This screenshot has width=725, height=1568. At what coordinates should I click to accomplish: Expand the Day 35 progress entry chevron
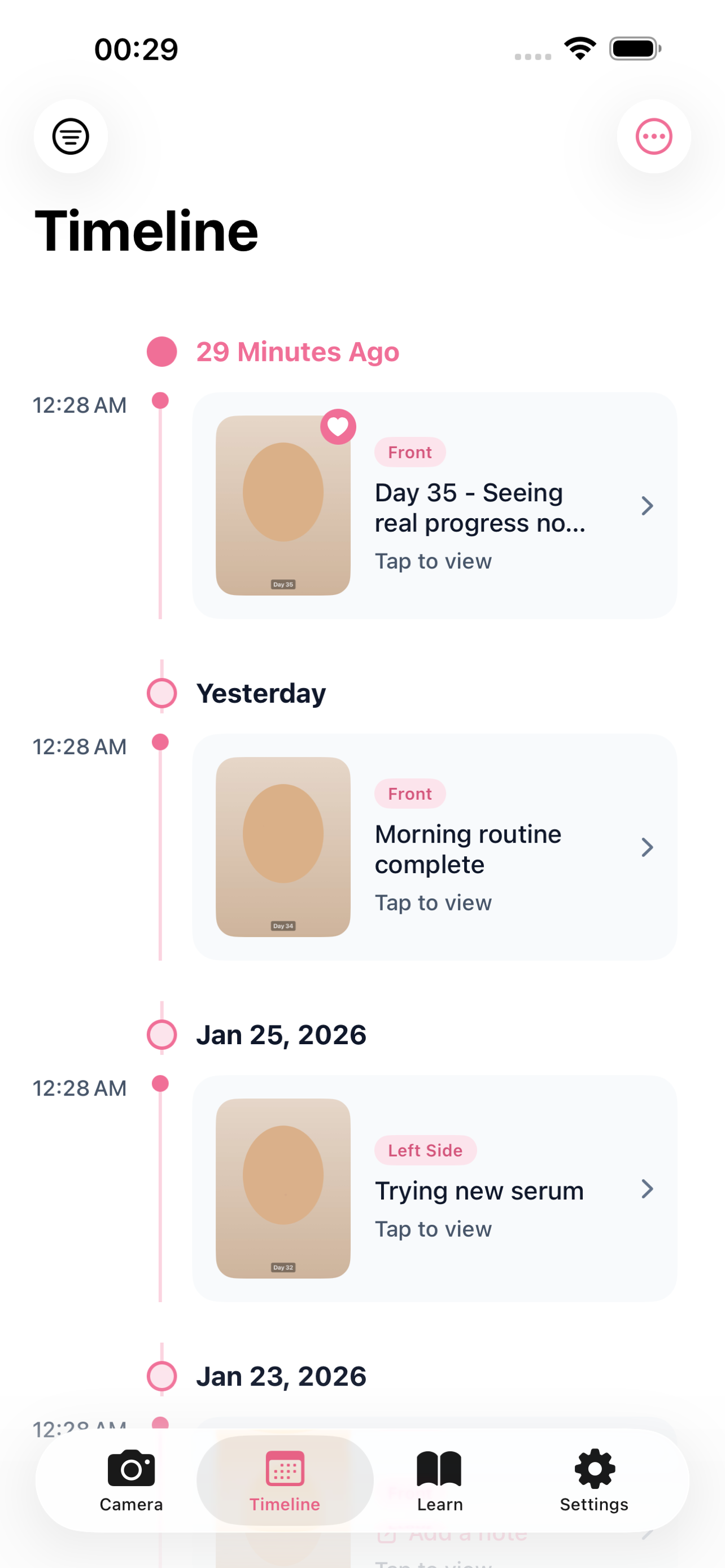647,506
